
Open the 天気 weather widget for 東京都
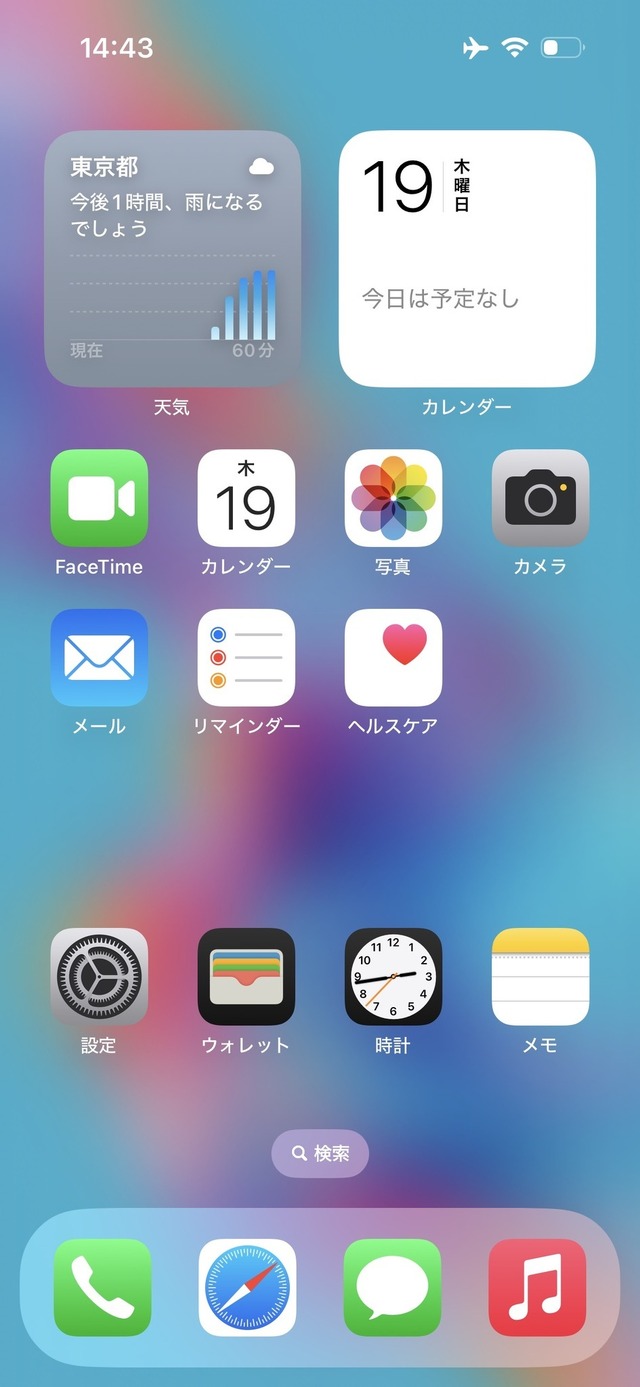coord(172,258)
